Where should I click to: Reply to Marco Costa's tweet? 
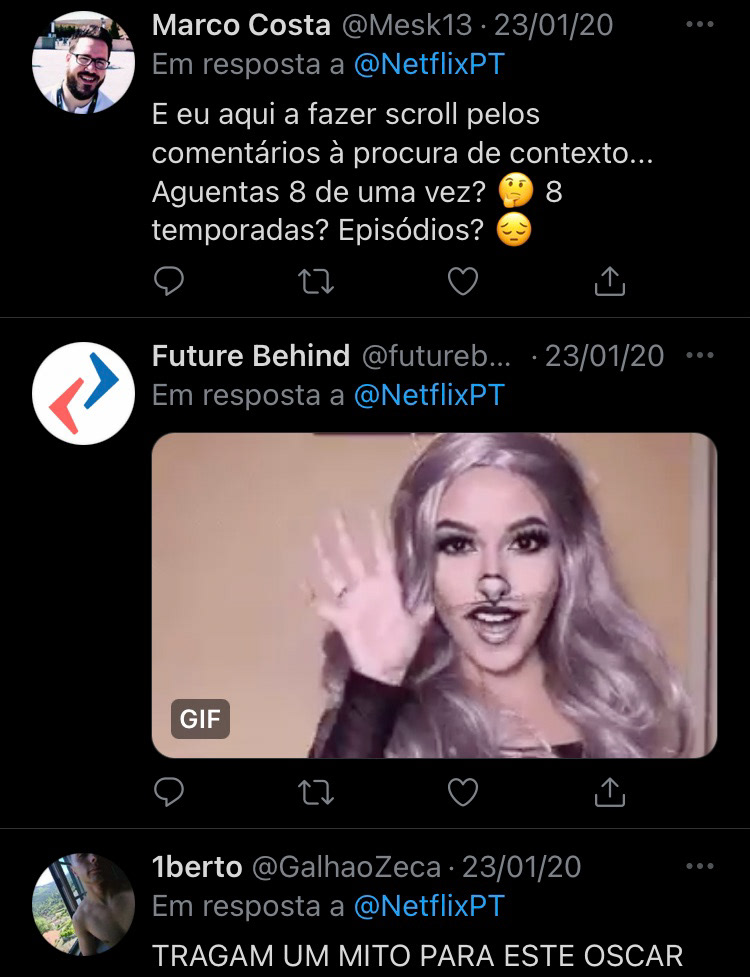pyautogui.click(x=169, y=282)
